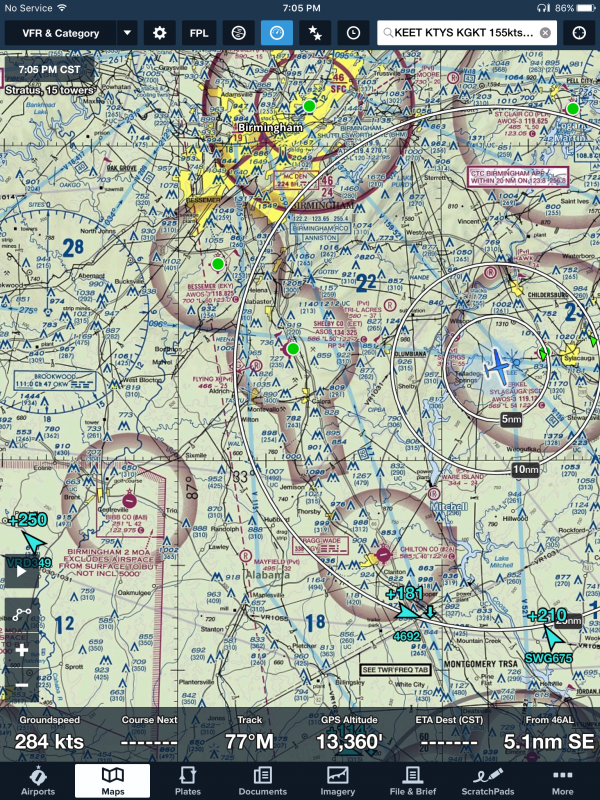The width and height of the screenshot is (600, 800).
Task: Zoom out with the minus button
Action: (22, 686)
